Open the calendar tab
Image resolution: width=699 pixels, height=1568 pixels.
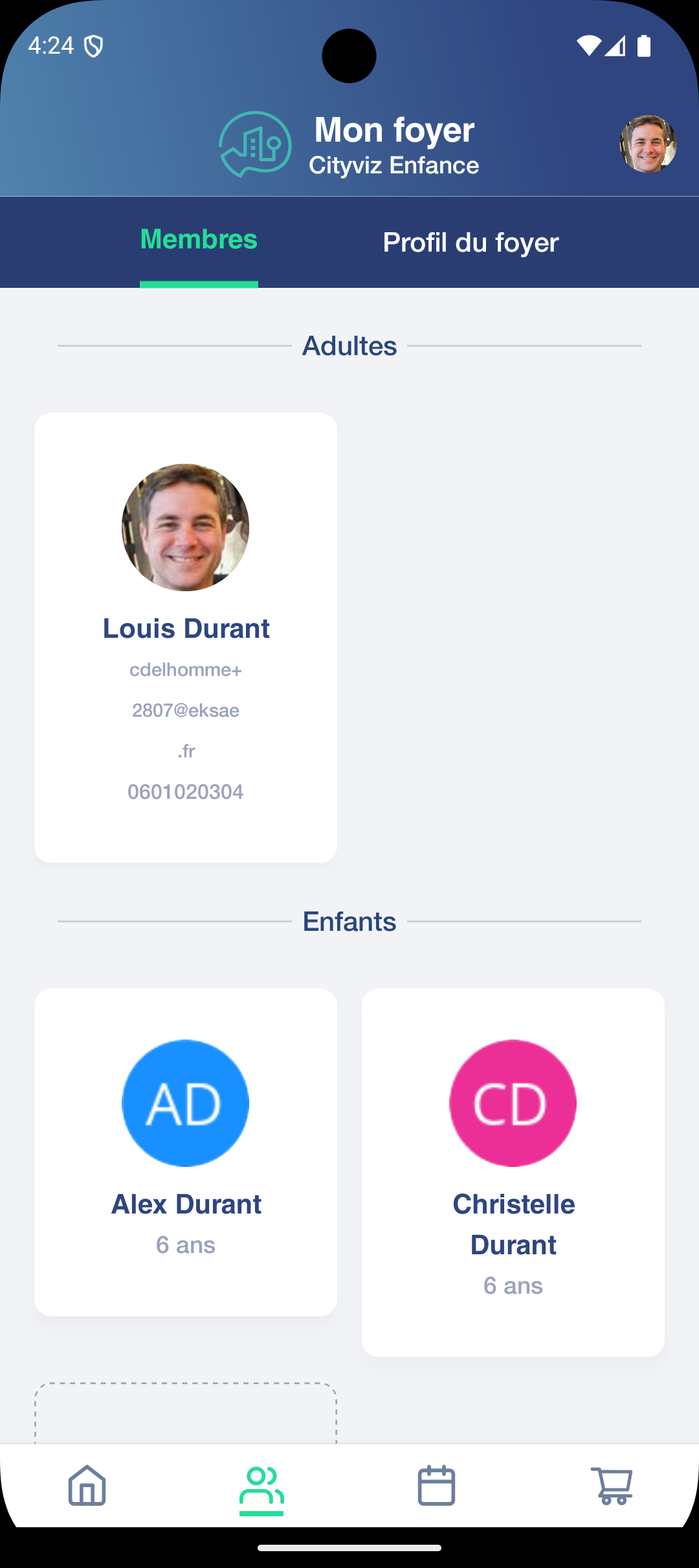[436, 1485]
